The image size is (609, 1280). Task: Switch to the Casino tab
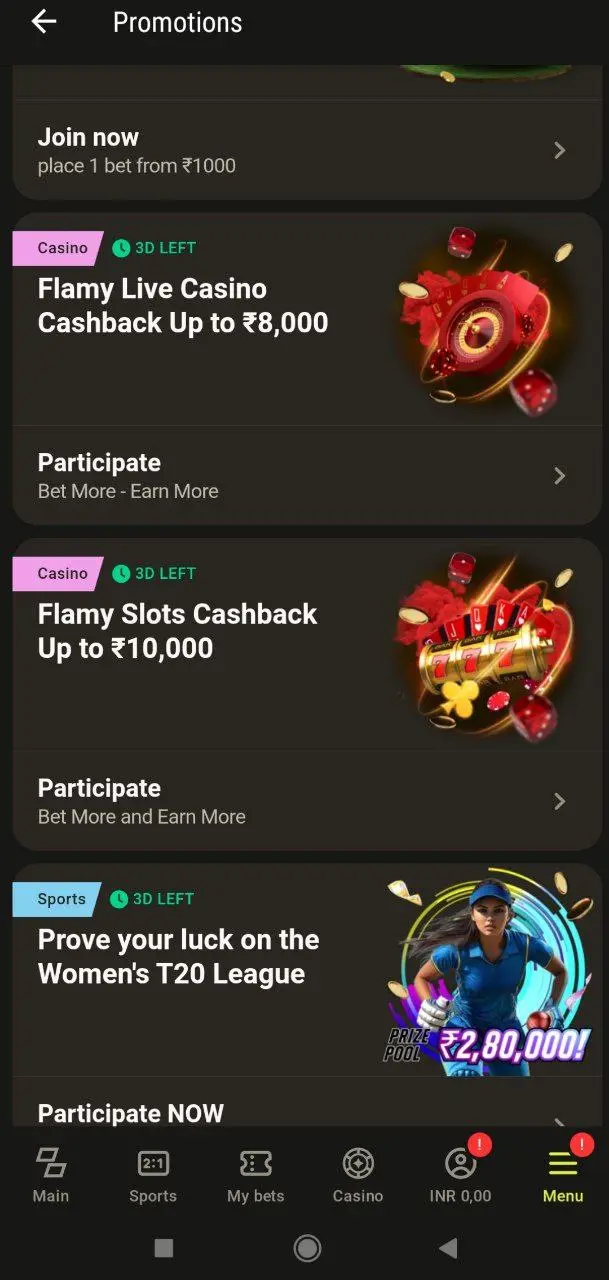[x=358, y=1175]
